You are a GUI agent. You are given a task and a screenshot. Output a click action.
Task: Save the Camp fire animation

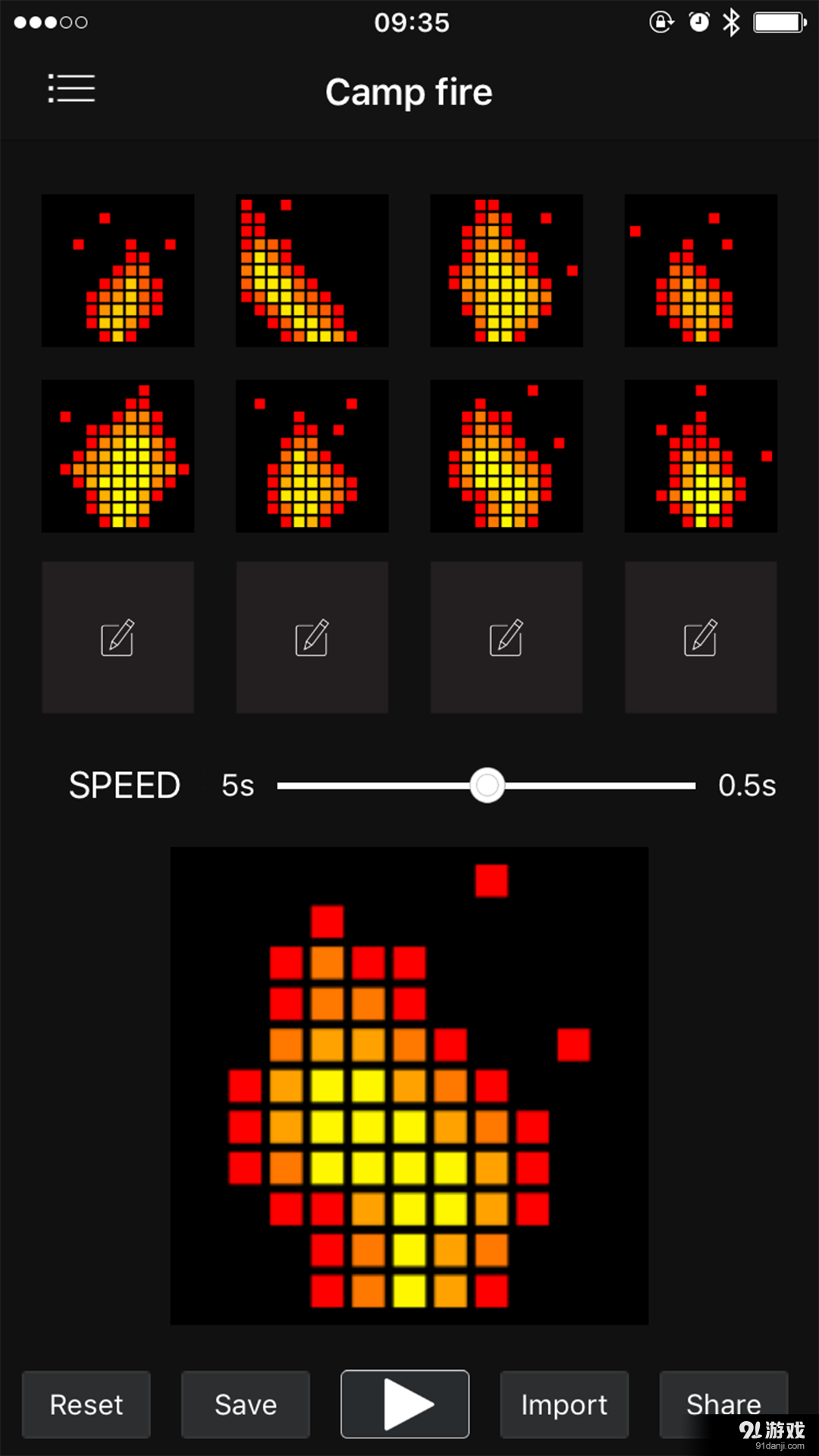pyautogui.click(x=245, y=1404)
